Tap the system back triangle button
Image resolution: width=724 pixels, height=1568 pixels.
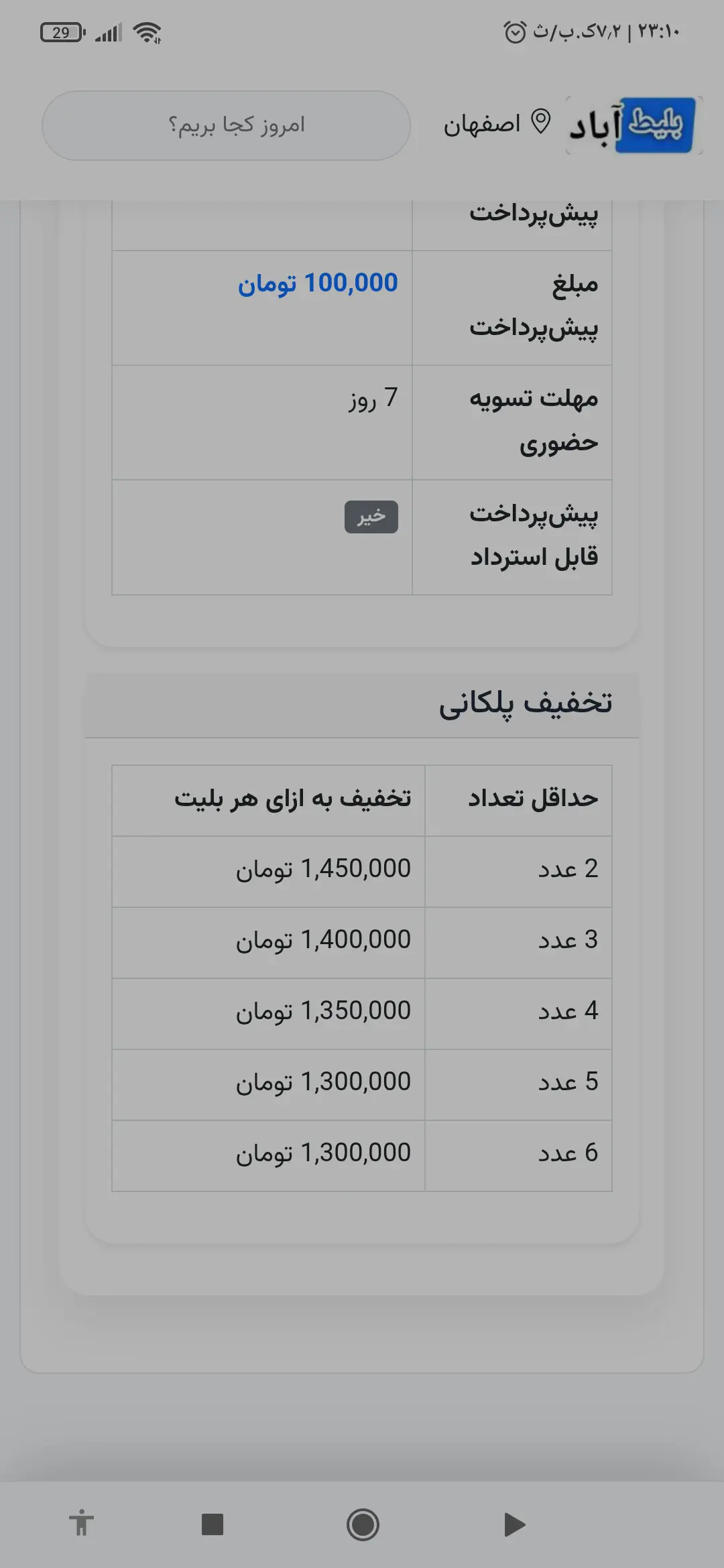point(514,1524)
